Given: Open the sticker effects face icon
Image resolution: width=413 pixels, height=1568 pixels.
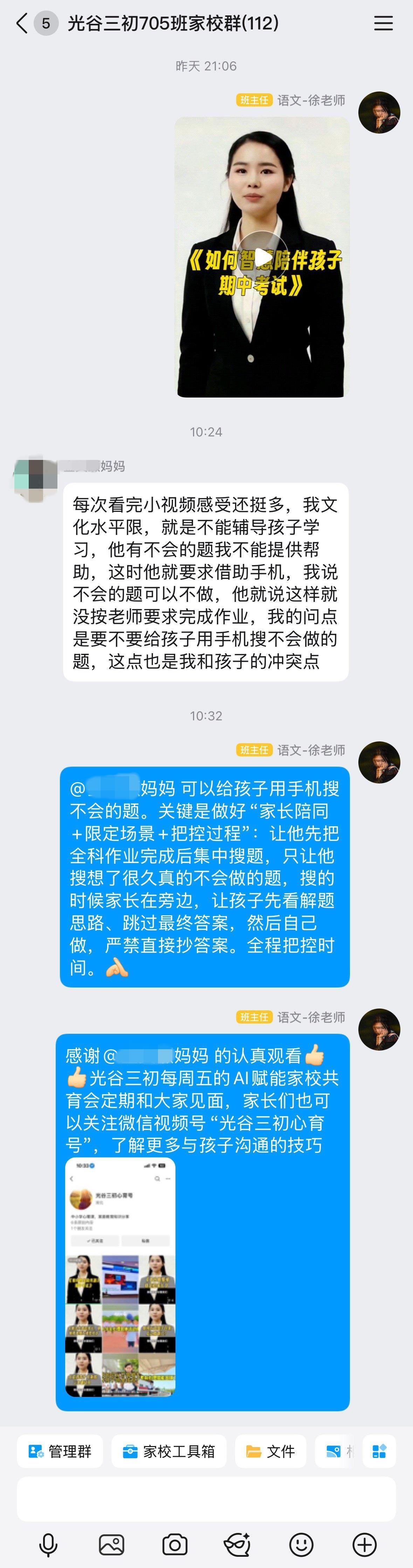Looking at the screenshot, I should coord(237,1545).
